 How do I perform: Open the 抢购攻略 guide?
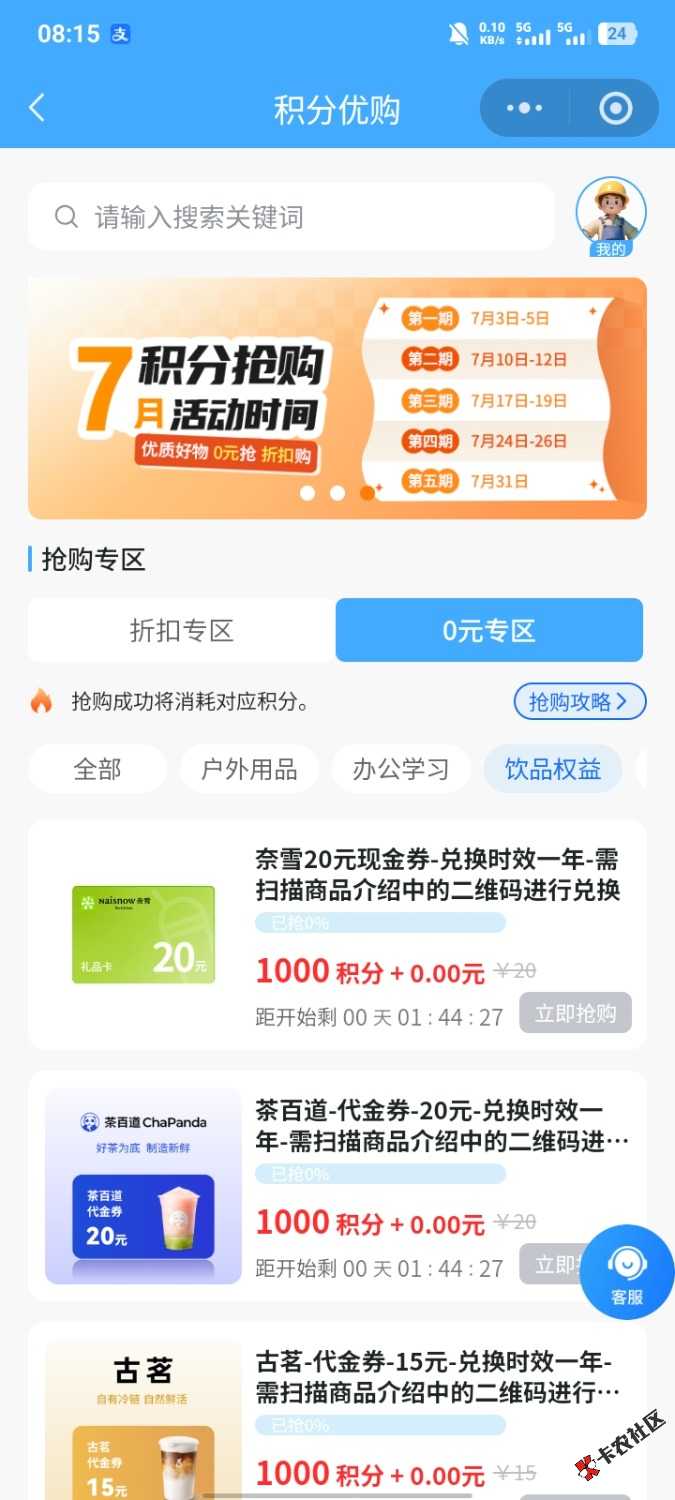pos(580,702)
